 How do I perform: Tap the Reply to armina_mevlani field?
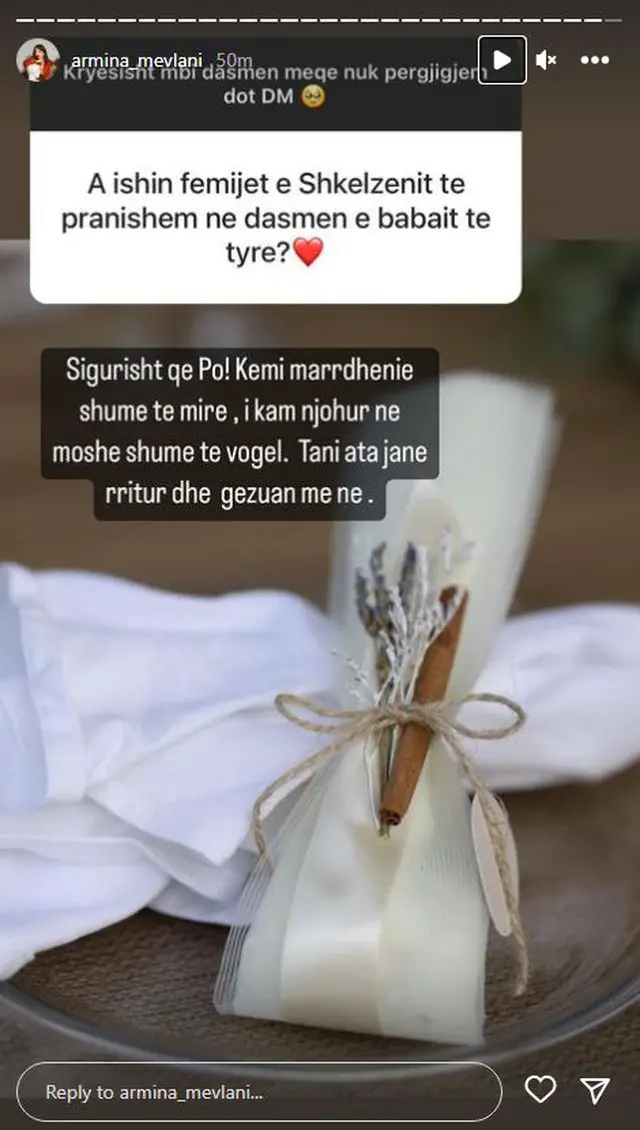click(258, 1092)
